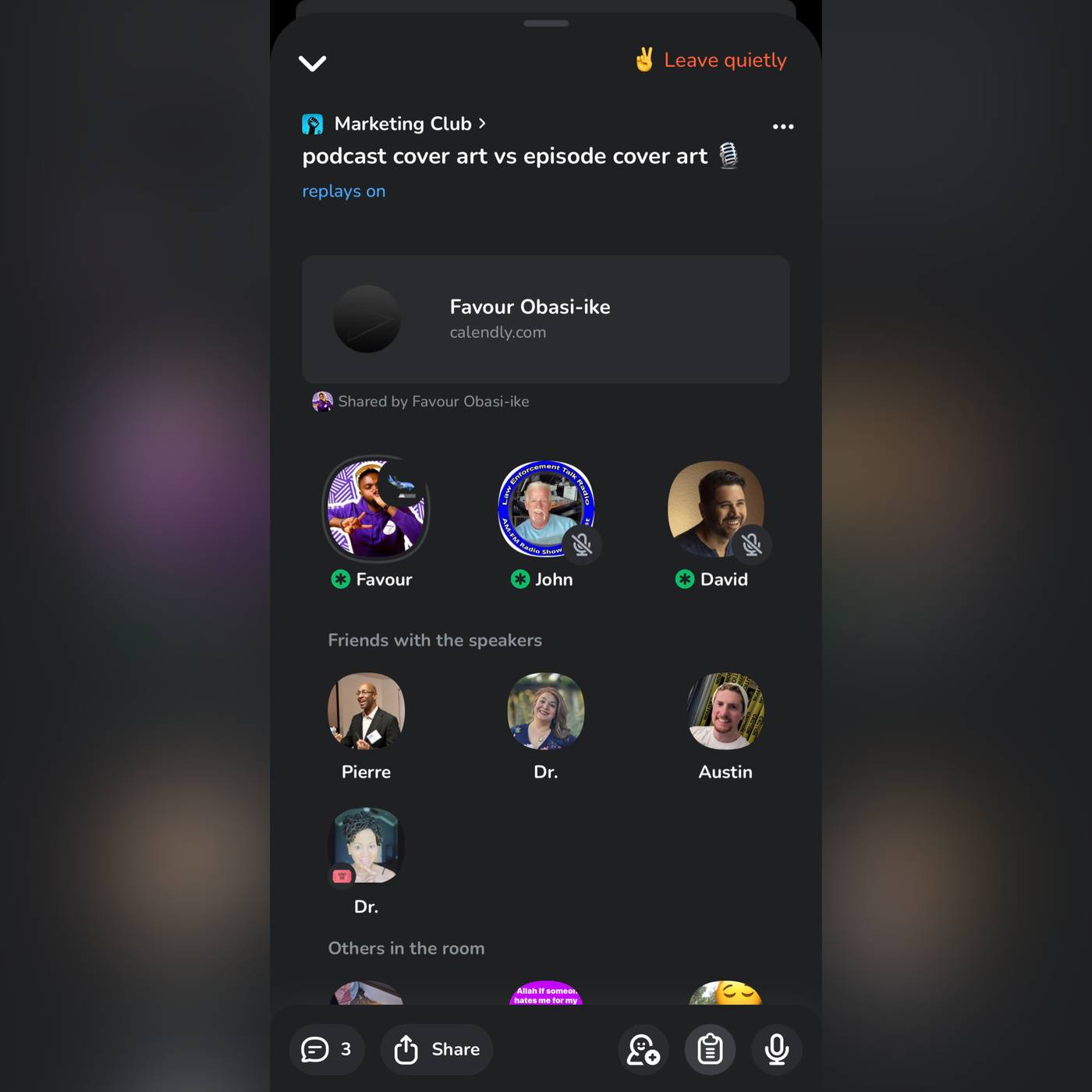Image resolution: width=1092 pixels, height=1092 pixels.
Task: Open Austin's profile
Action: tap(725, 711)
